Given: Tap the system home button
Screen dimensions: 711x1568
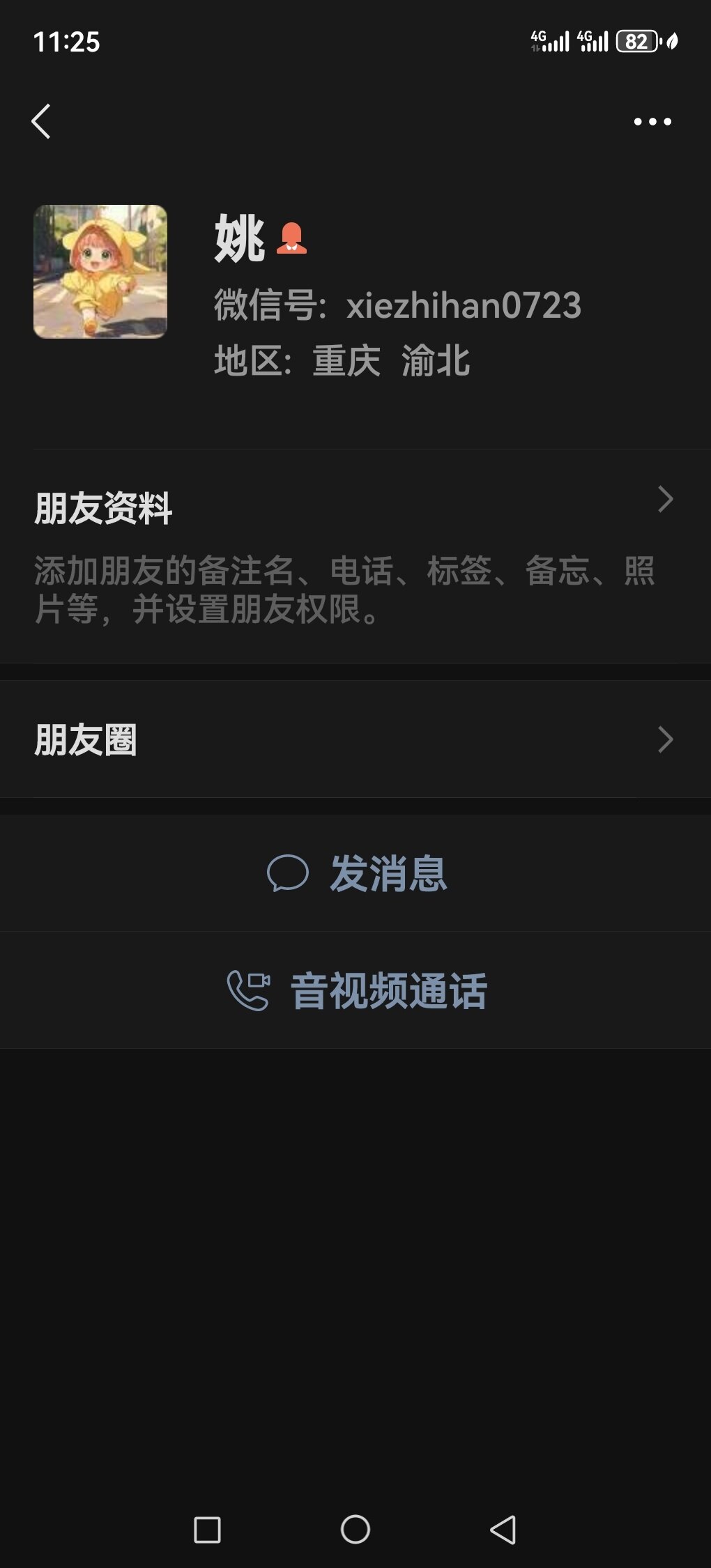Looking at the screenshot, I should pyautogui.click(x=355, y=1530).
